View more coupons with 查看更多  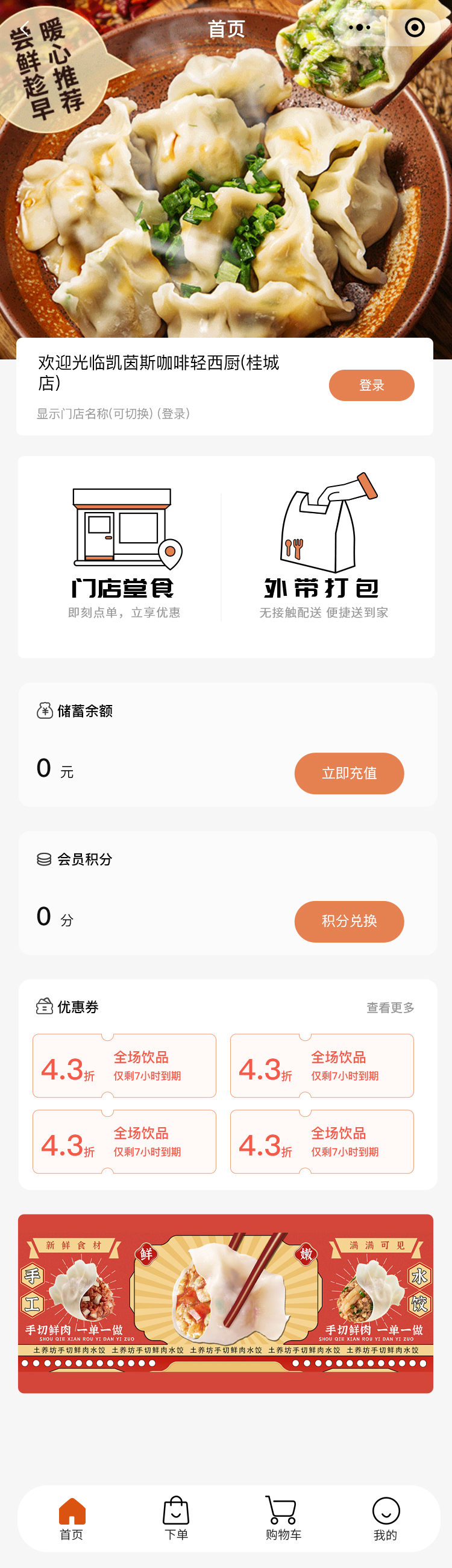tap(390, 1008)
